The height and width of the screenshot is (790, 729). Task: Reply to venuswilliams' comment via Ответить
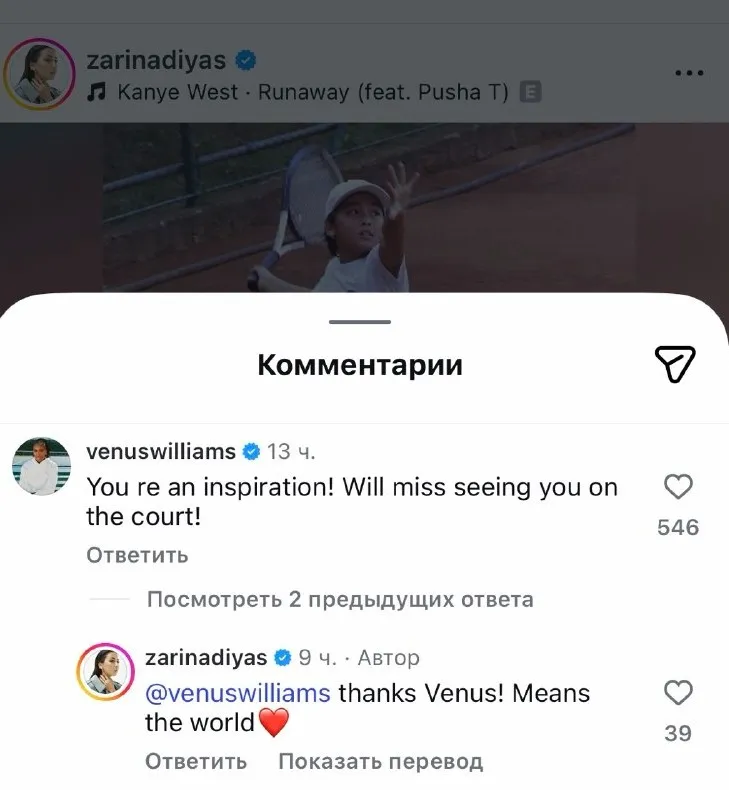(137, 554)
